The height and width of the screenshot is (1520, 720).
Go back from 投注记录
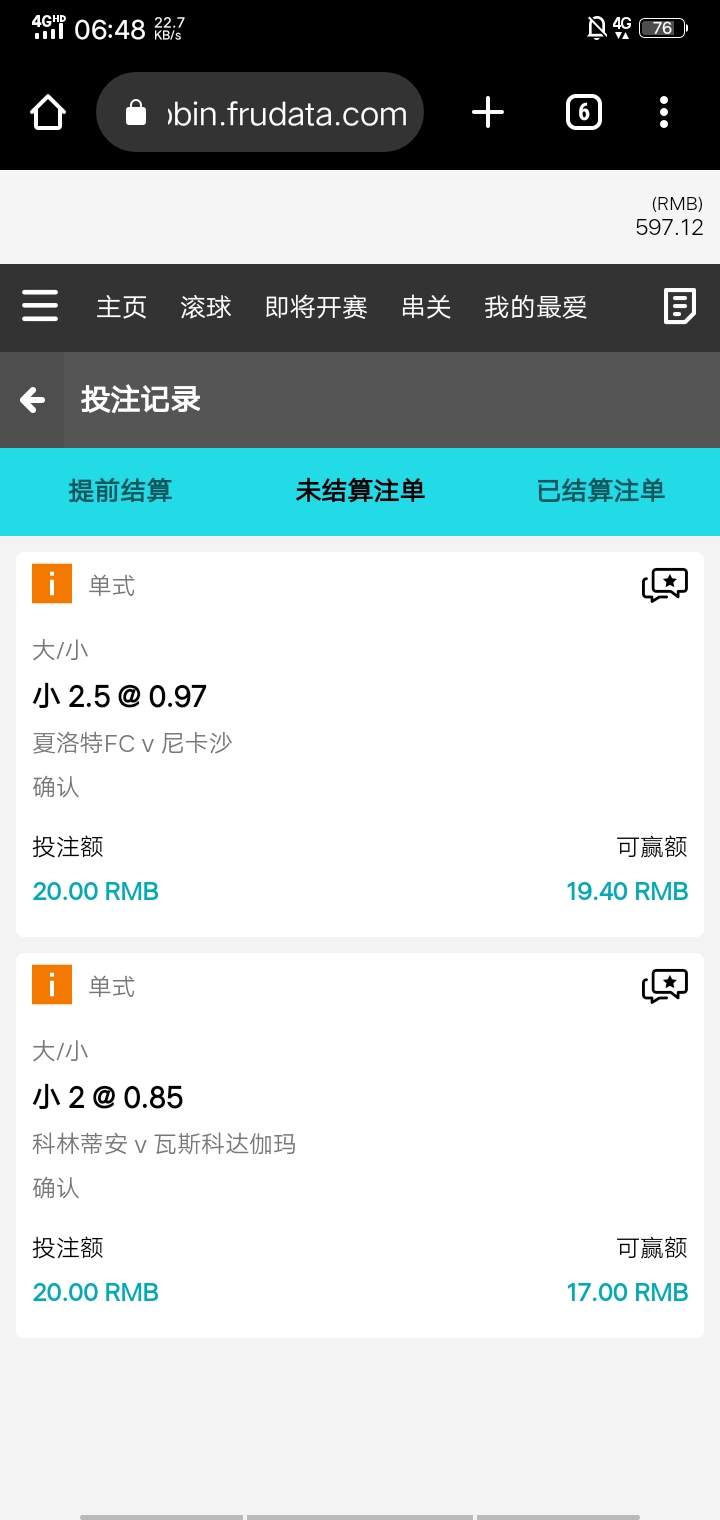click(x=32, y=400)
